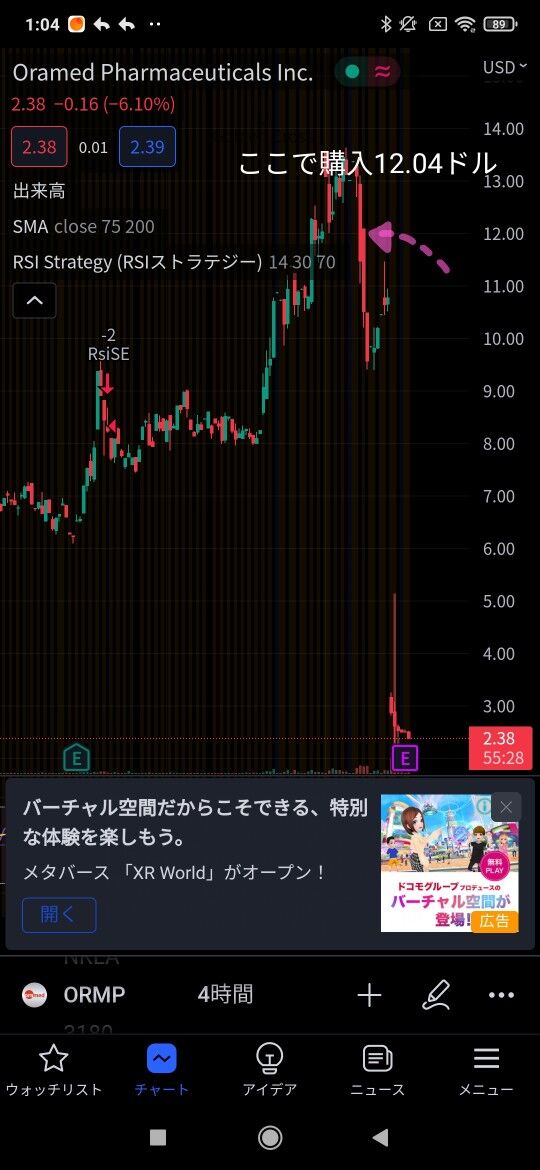Dismiss the XR World ad banner
Viewport: 540px width, 1170px height.
[x=506, y=807]
